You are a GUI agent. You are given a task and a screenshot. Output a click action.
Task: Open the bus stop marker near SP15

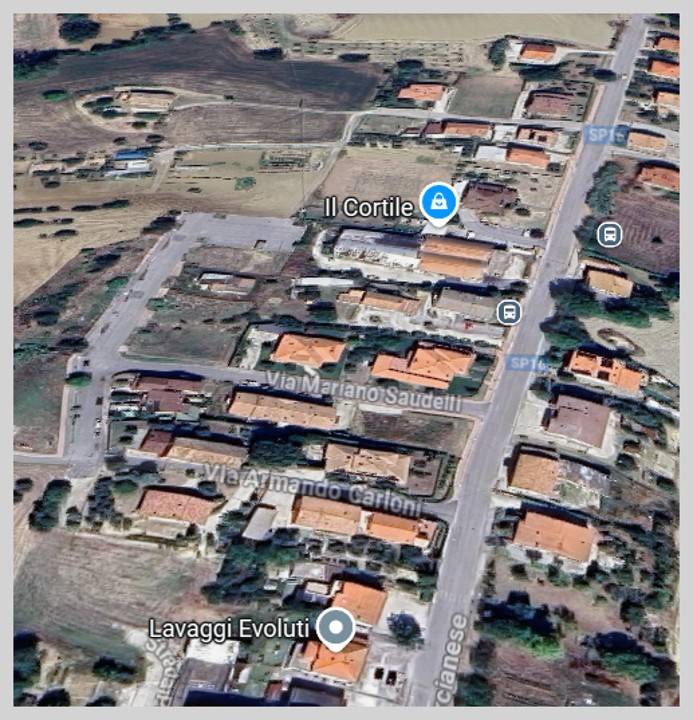[608, 235]
